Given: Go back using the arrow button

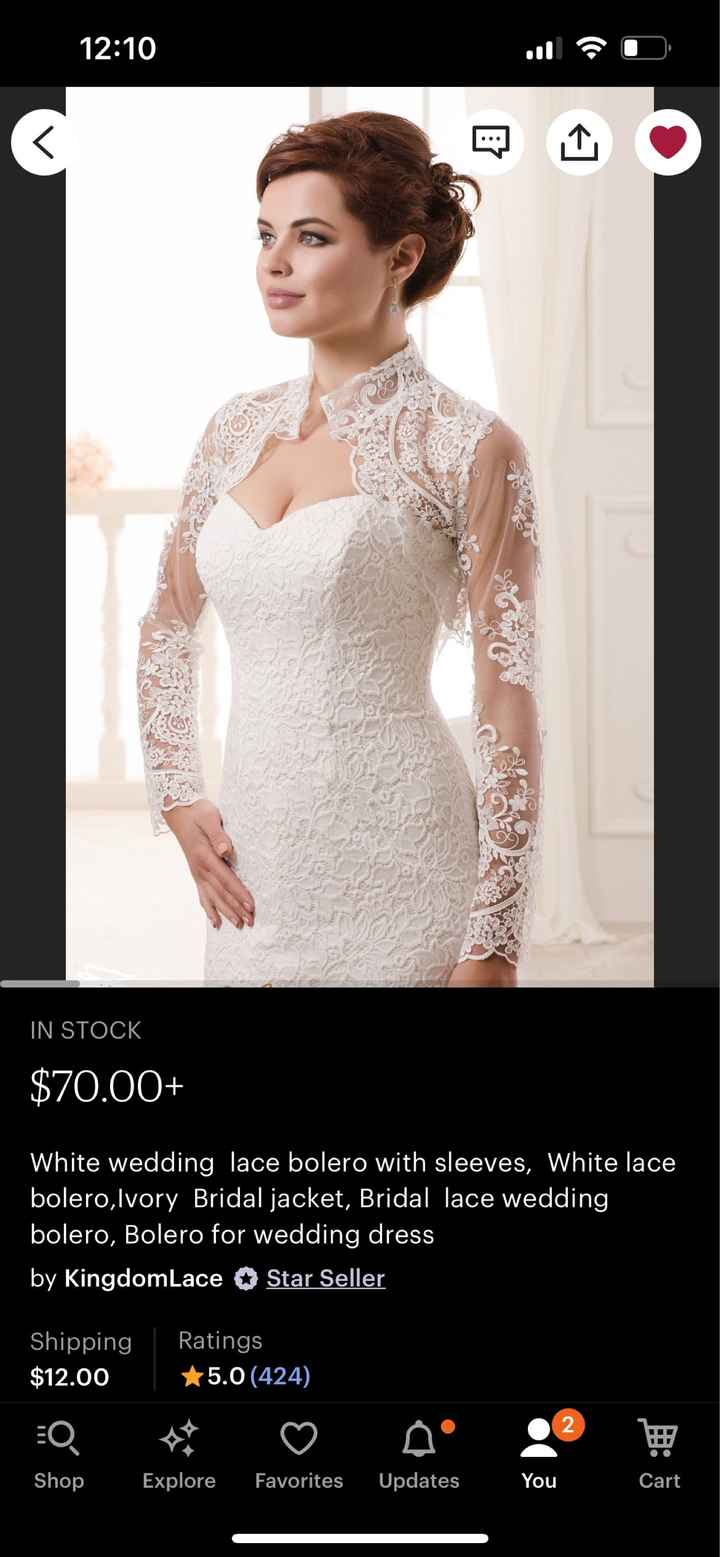Looking at the screenshot, I should coord(42,143).
